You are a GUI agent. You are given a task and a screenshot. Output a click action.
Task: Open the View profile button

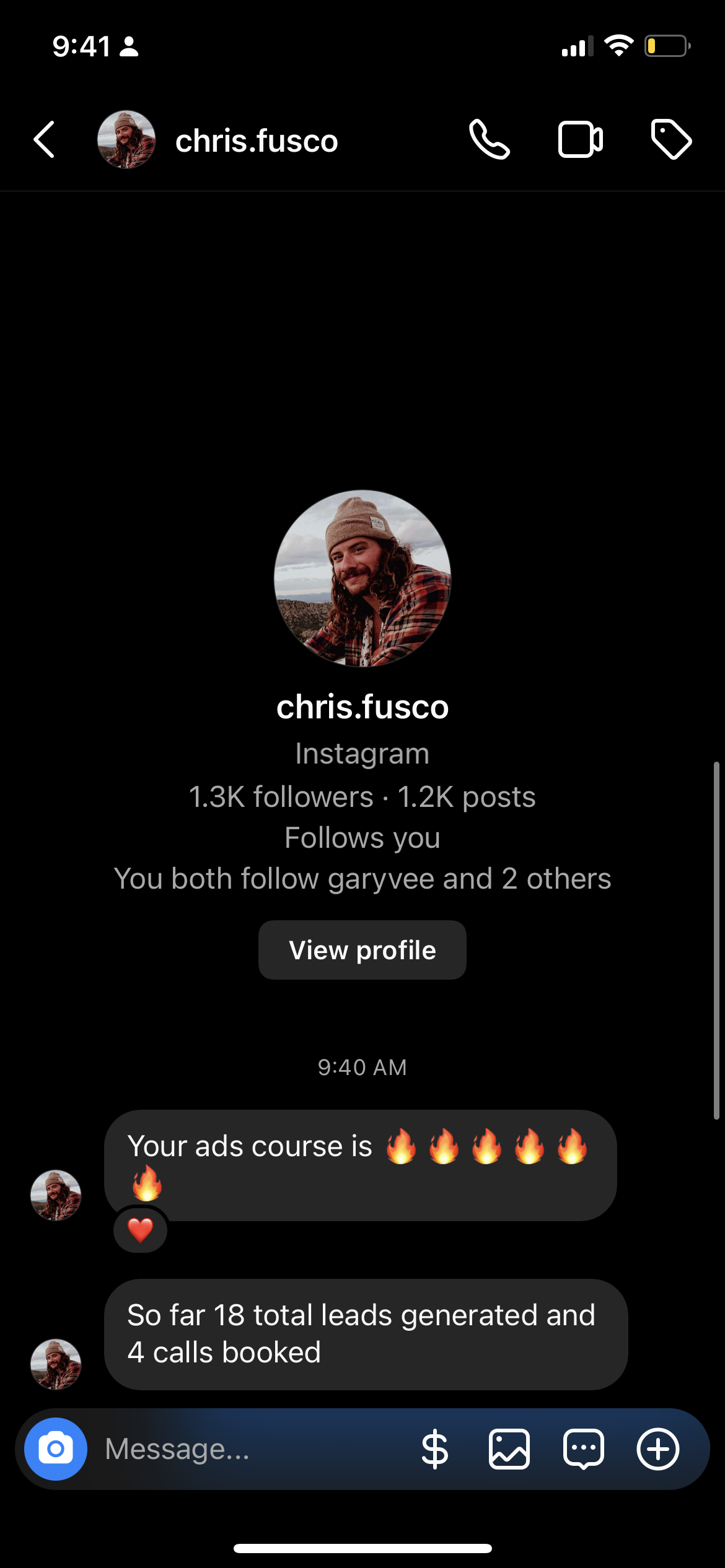[362, 950]
